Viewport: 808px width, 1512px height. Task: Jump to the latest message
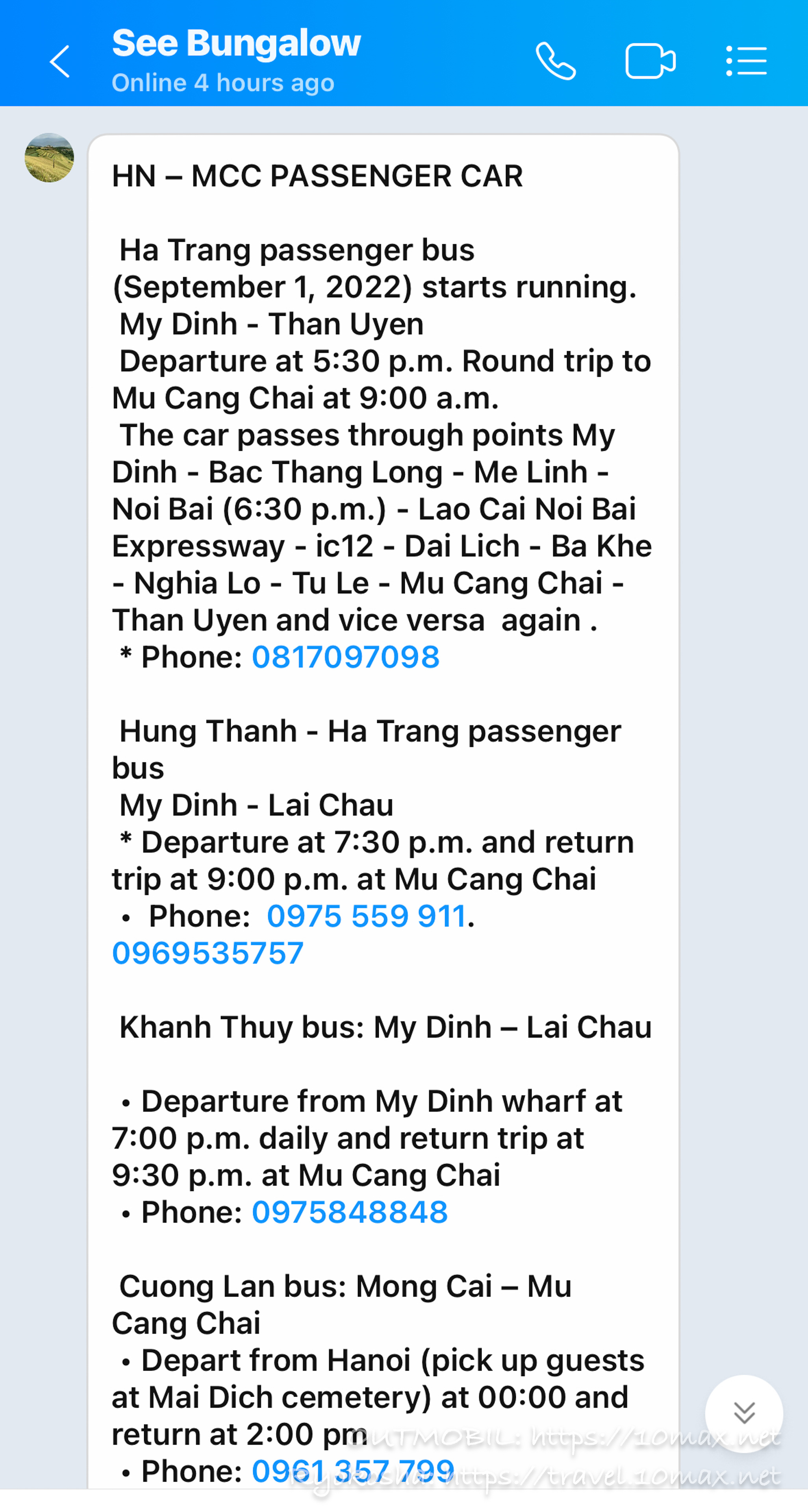coord(744,1413)
